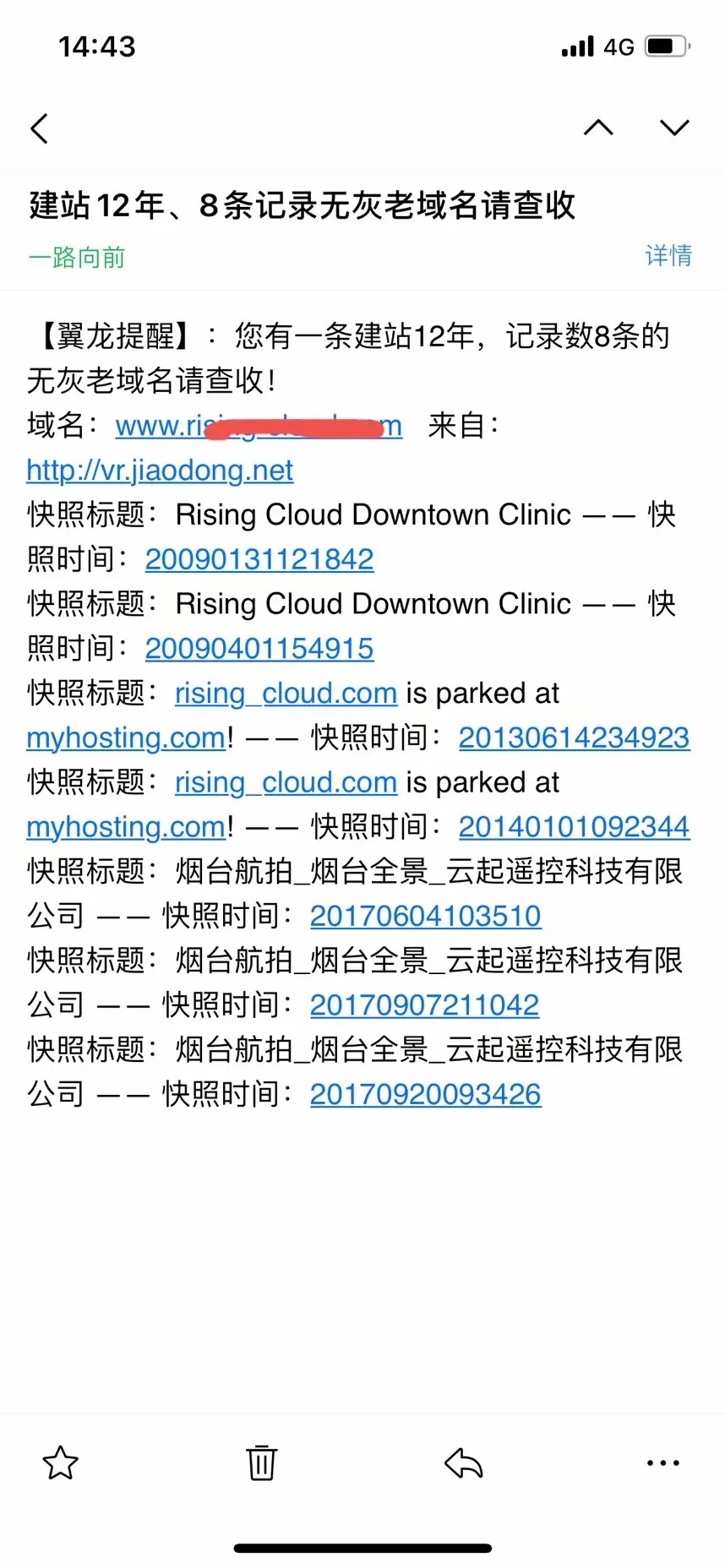Reply to this email

463,1462
